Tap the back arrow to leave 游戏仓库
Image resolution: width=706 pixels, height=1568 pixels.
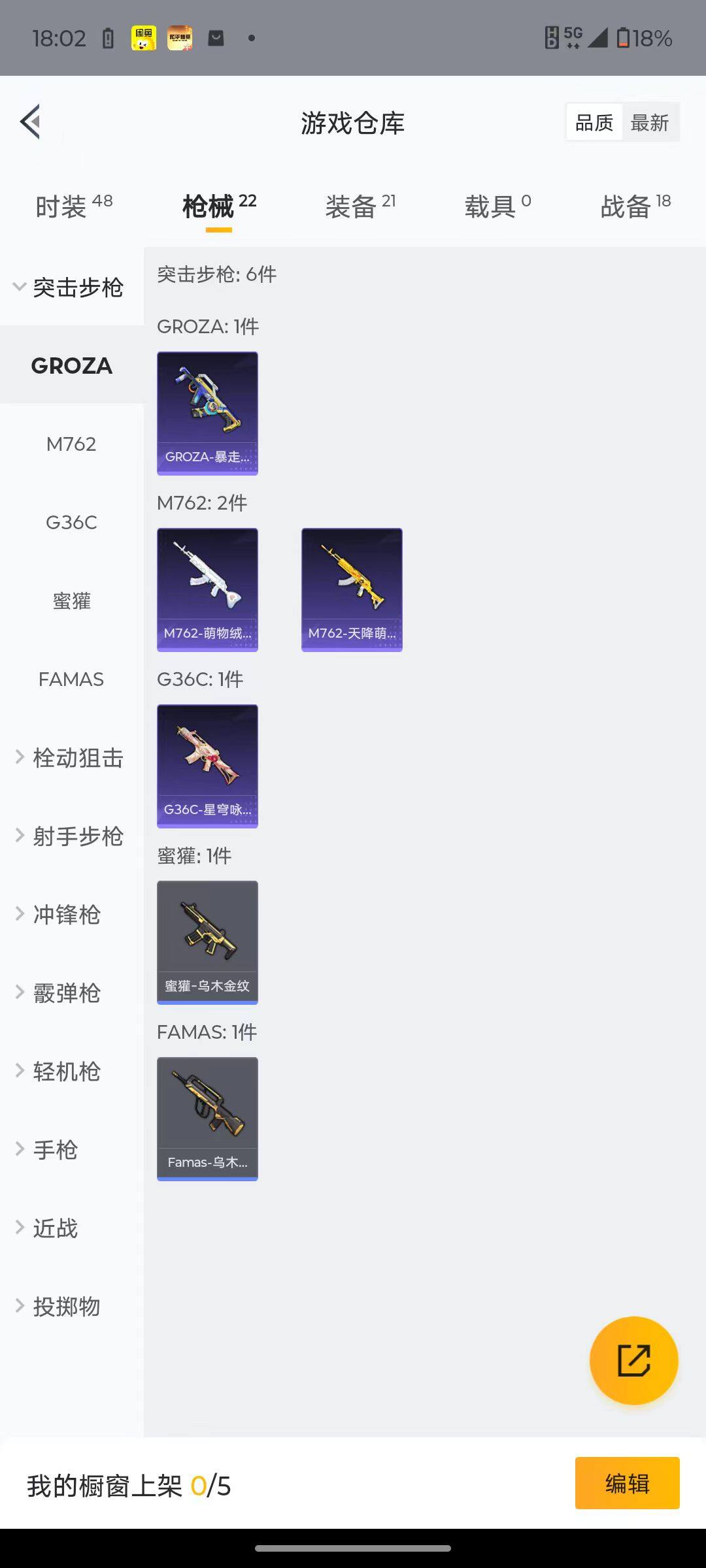[29, 122]
